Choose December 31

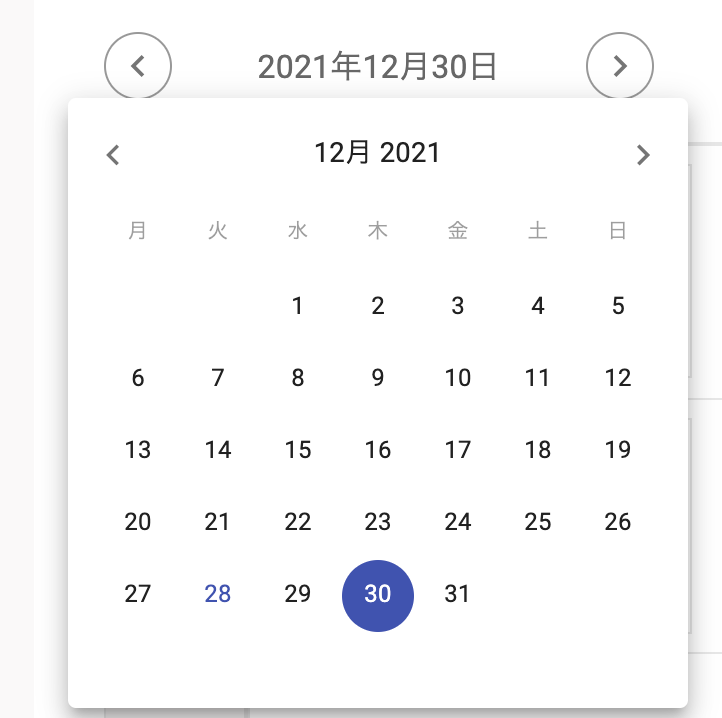pos(458,594)
